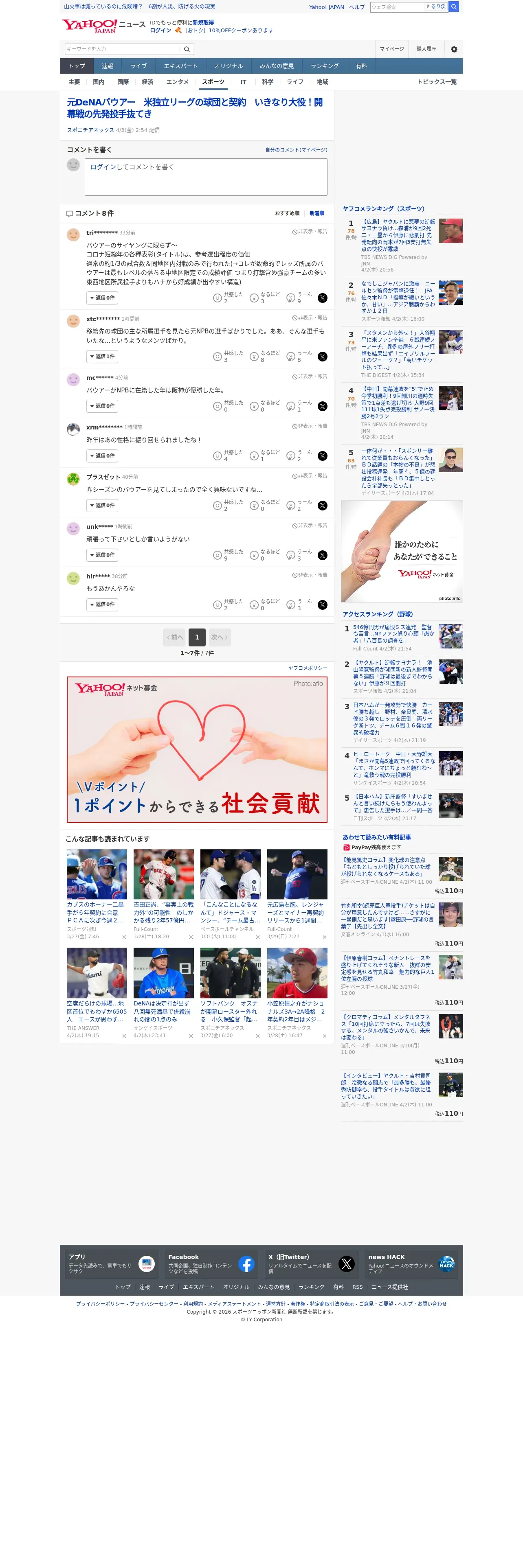Share hir's comment on X
The width and height of the screenshot is (523, 1568).
(x=323, y=605)
